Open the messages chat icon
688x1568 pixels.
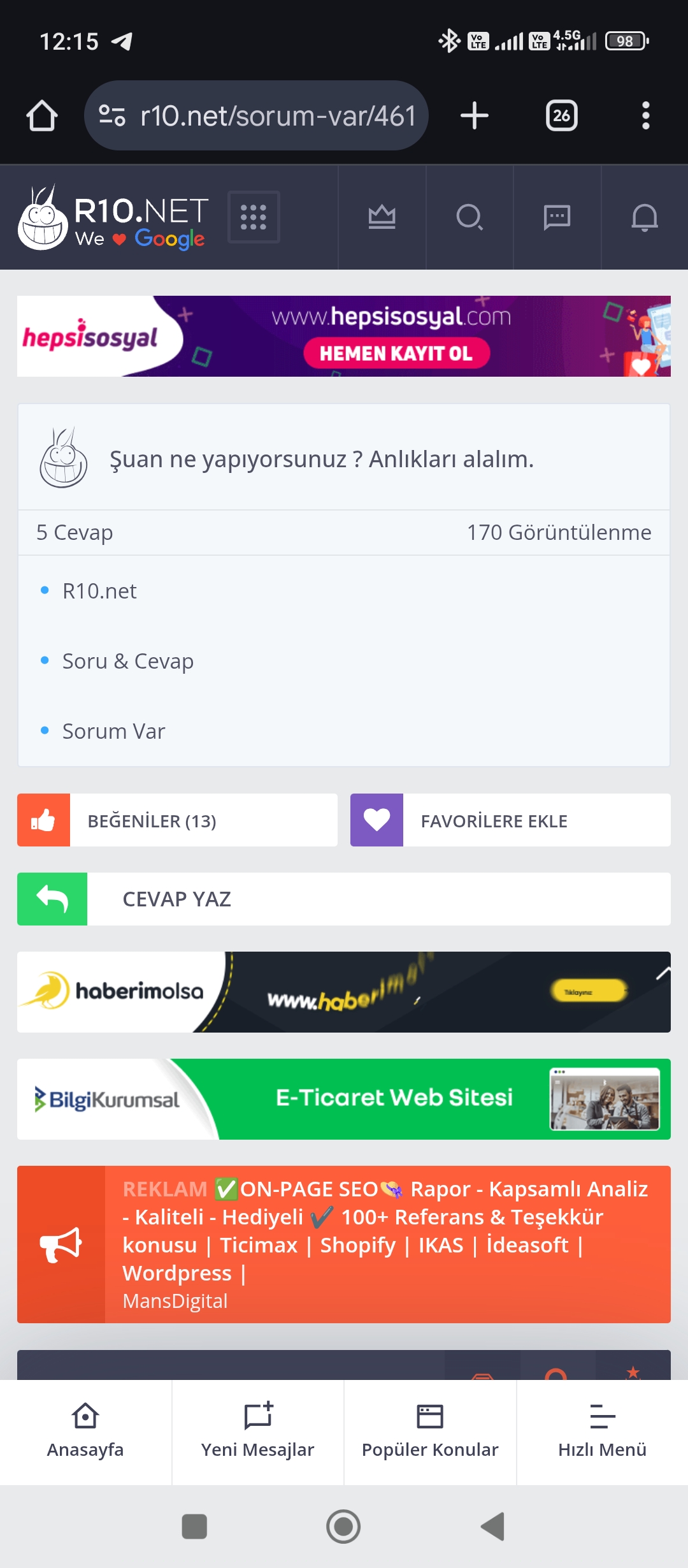click(x=557, y=217)
